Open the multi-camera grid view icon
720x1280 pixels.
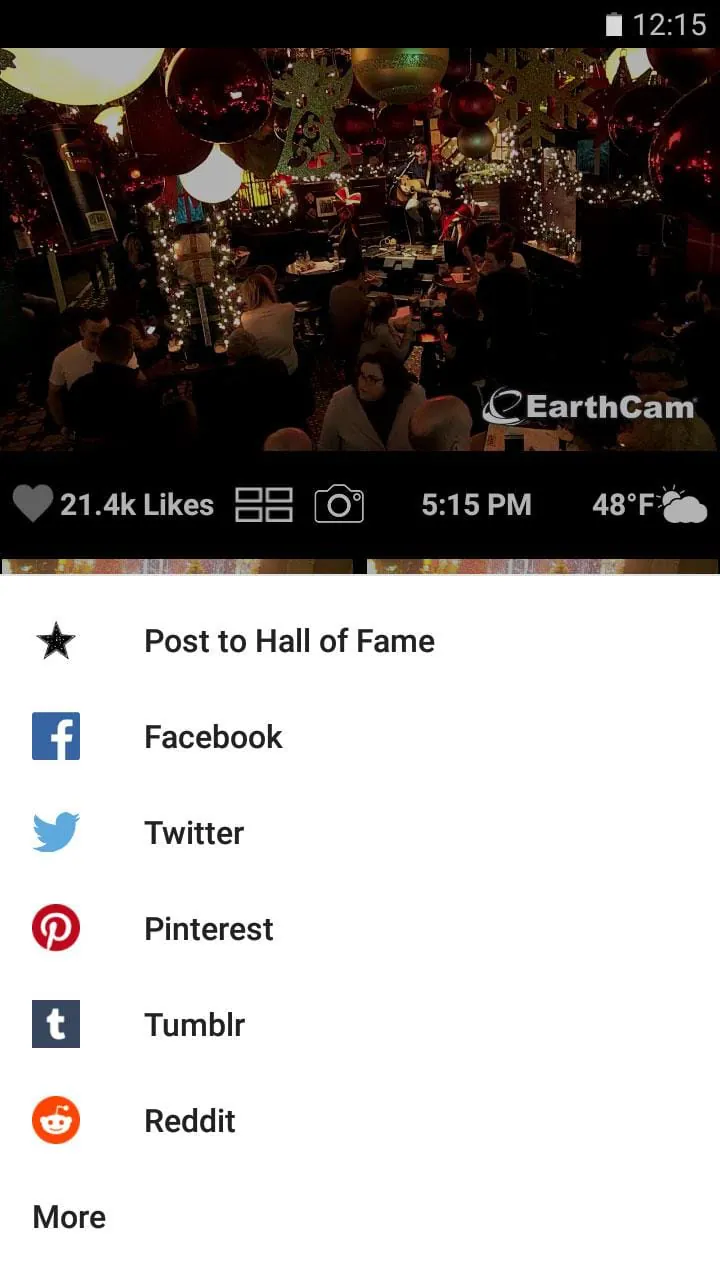[264, 505]
